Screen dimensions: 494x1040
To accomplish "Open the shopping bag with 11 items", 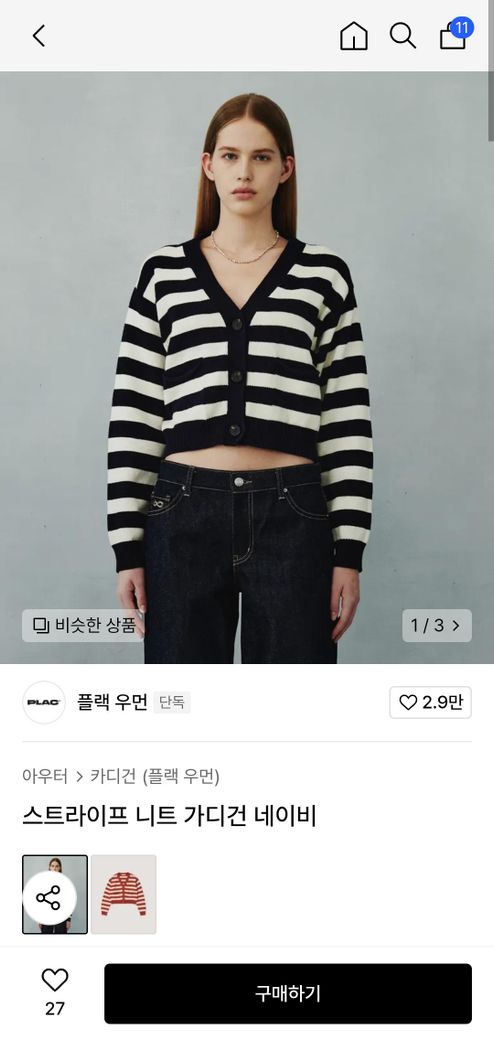I will coord(455,34).
